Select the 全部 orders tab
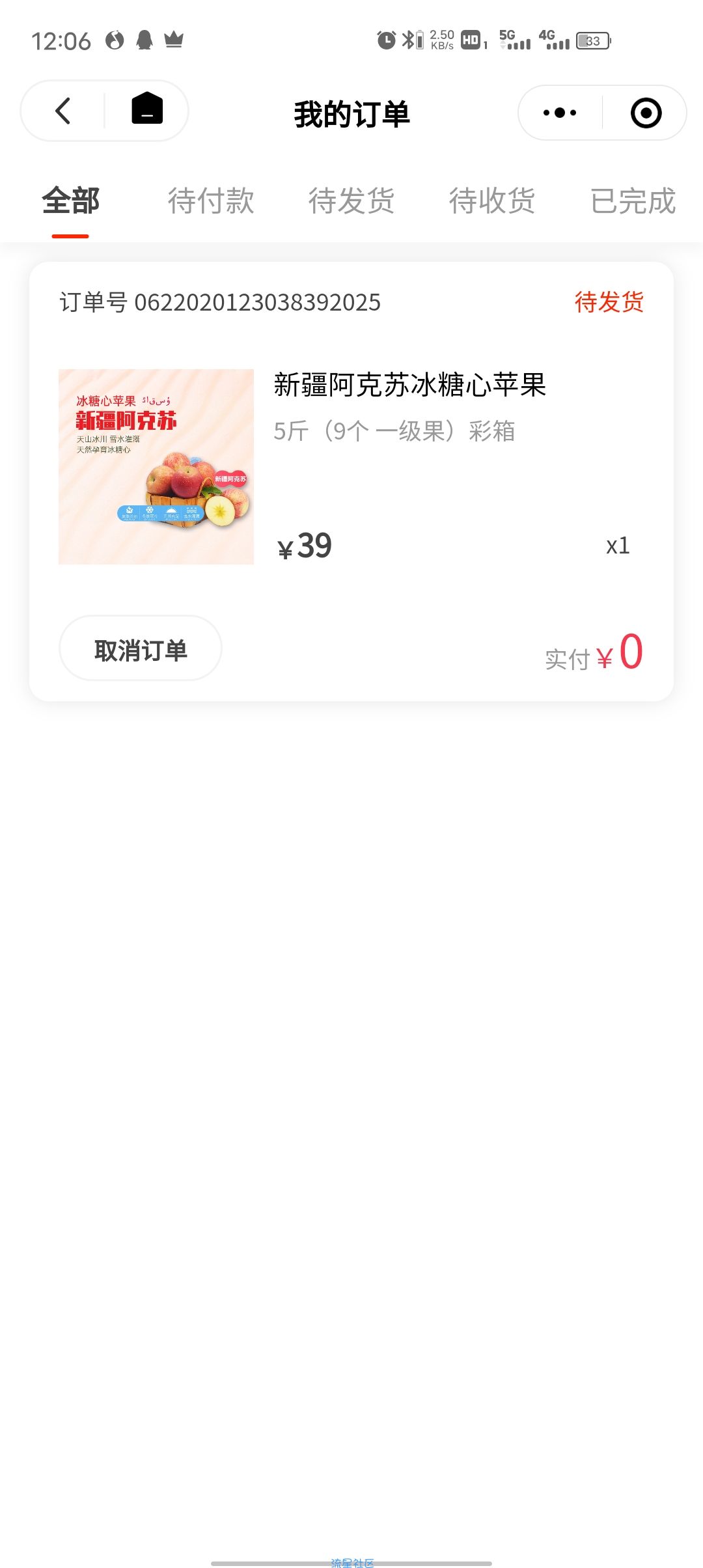 [70, 201]
